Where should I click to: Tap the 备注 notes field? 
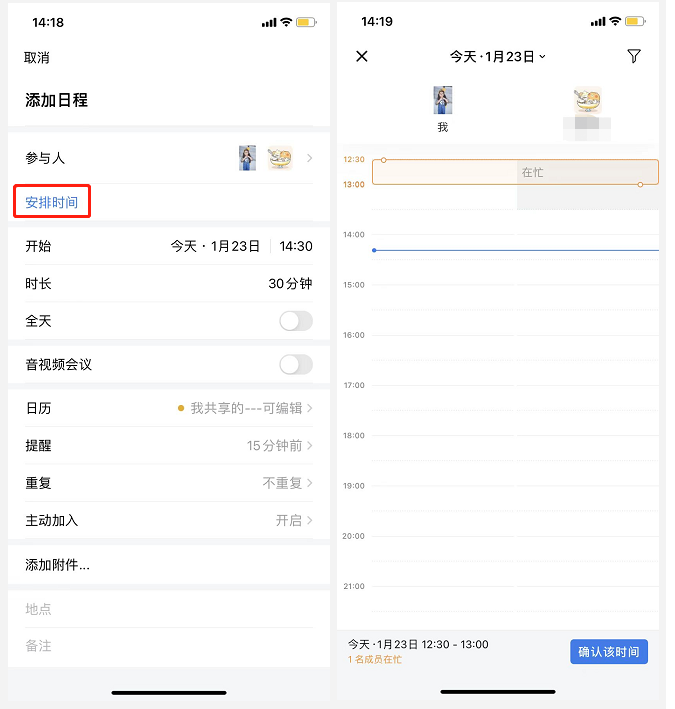click(168, 646)
